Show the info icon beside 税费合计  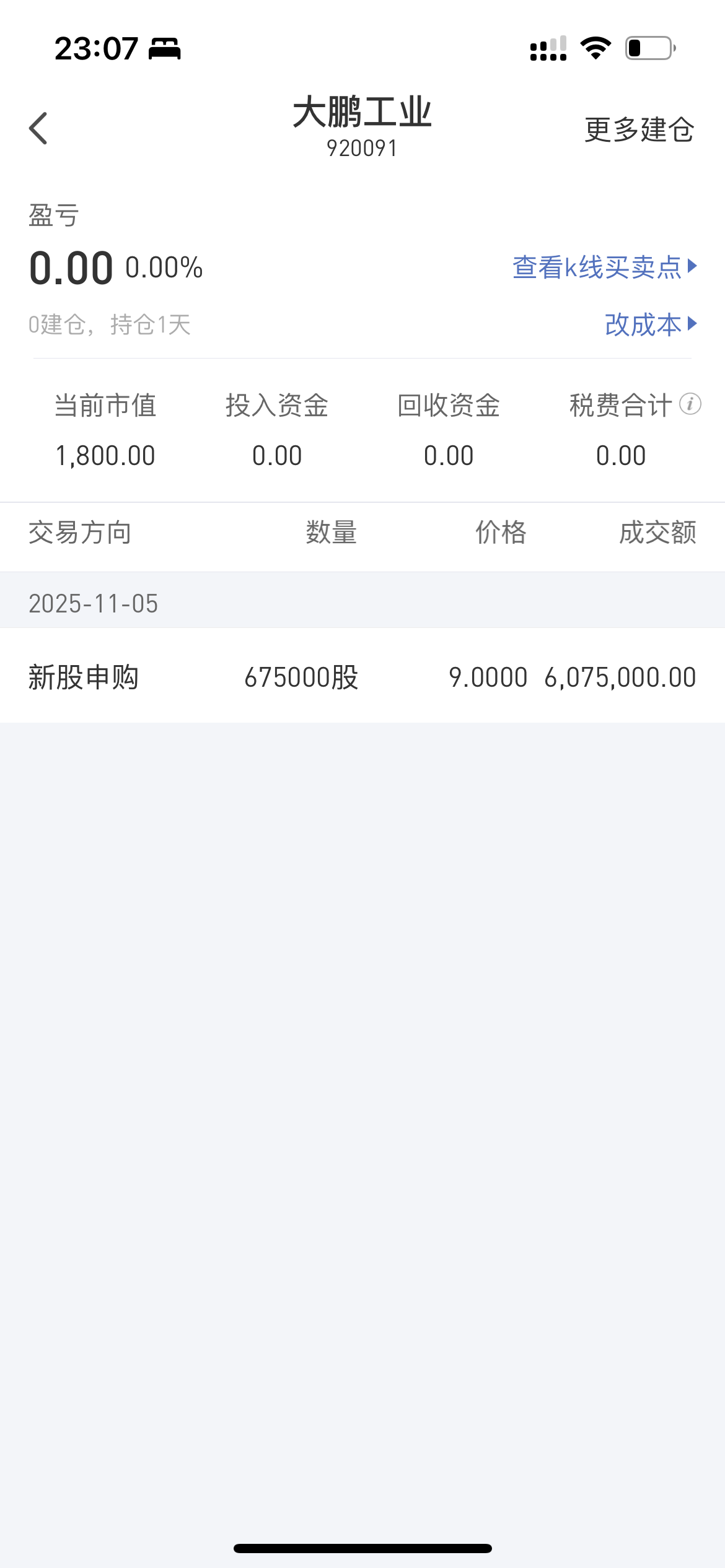690,404
